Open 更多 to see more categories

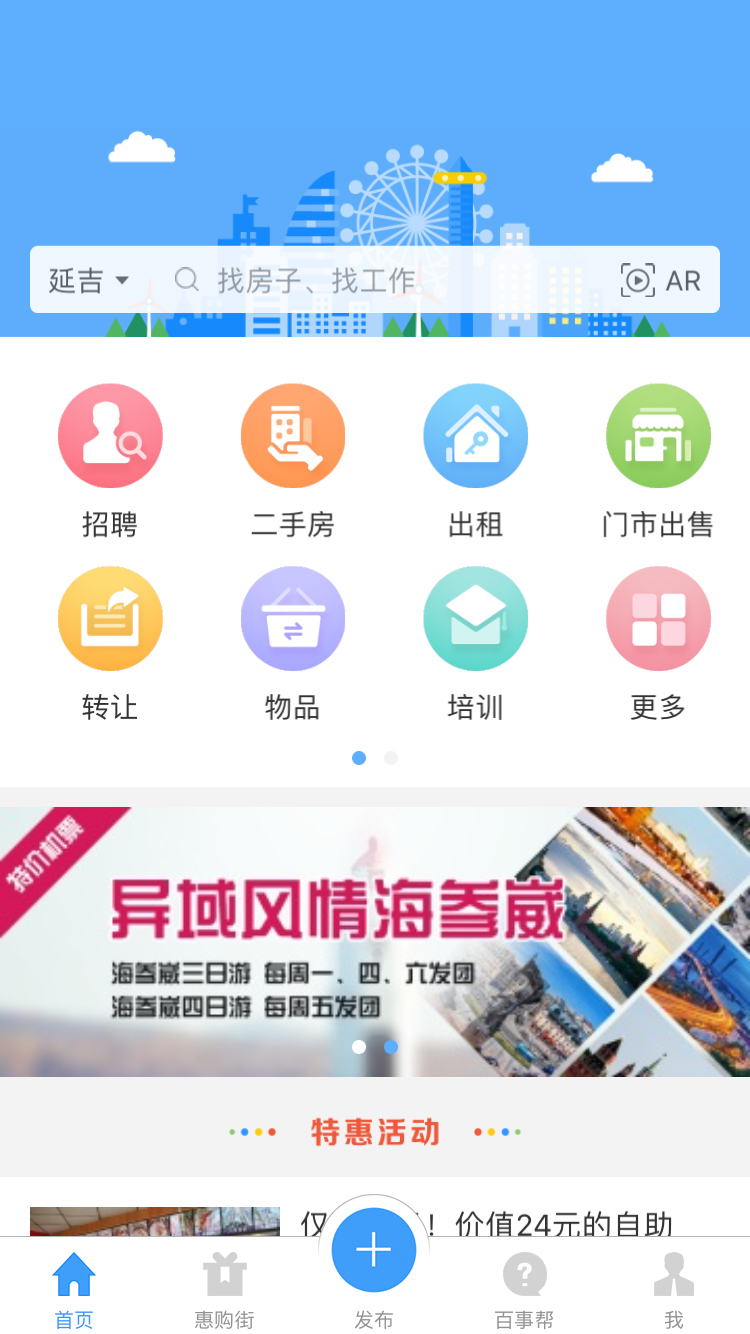658,618
